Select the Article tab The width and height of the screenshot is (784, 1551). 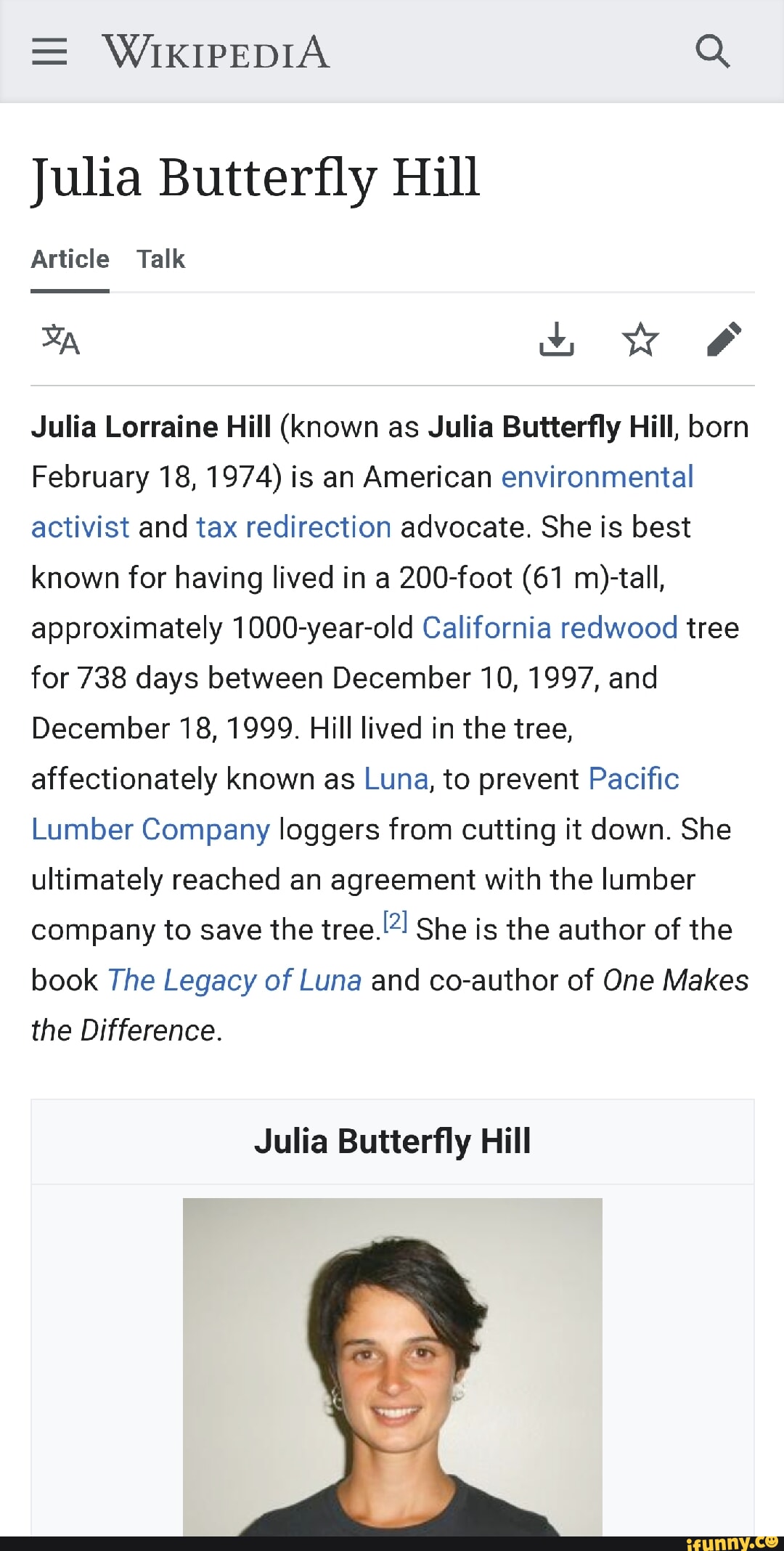pyautogui.click(x=70, y=259)
